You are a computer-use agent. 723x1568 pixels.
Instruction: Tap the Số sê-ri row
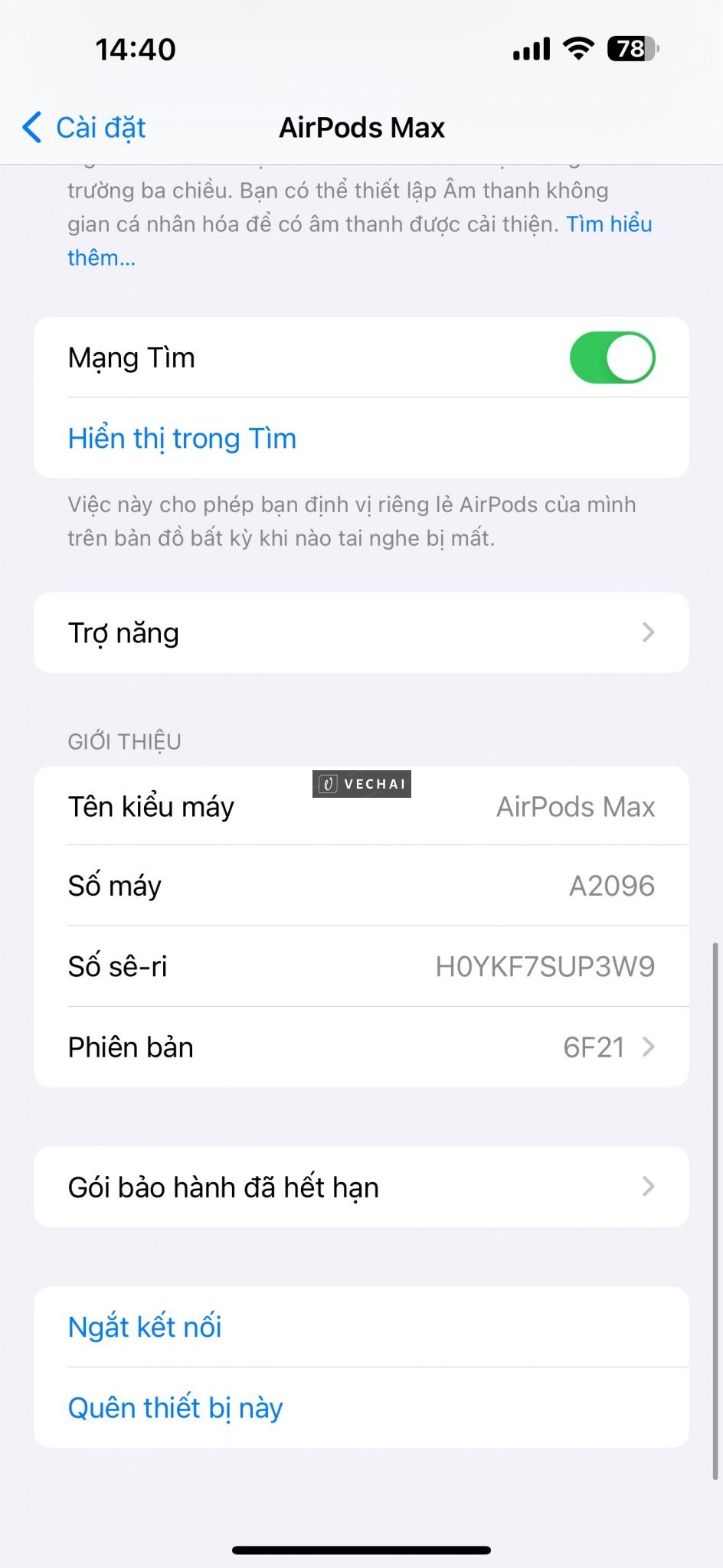coord(361,966)
